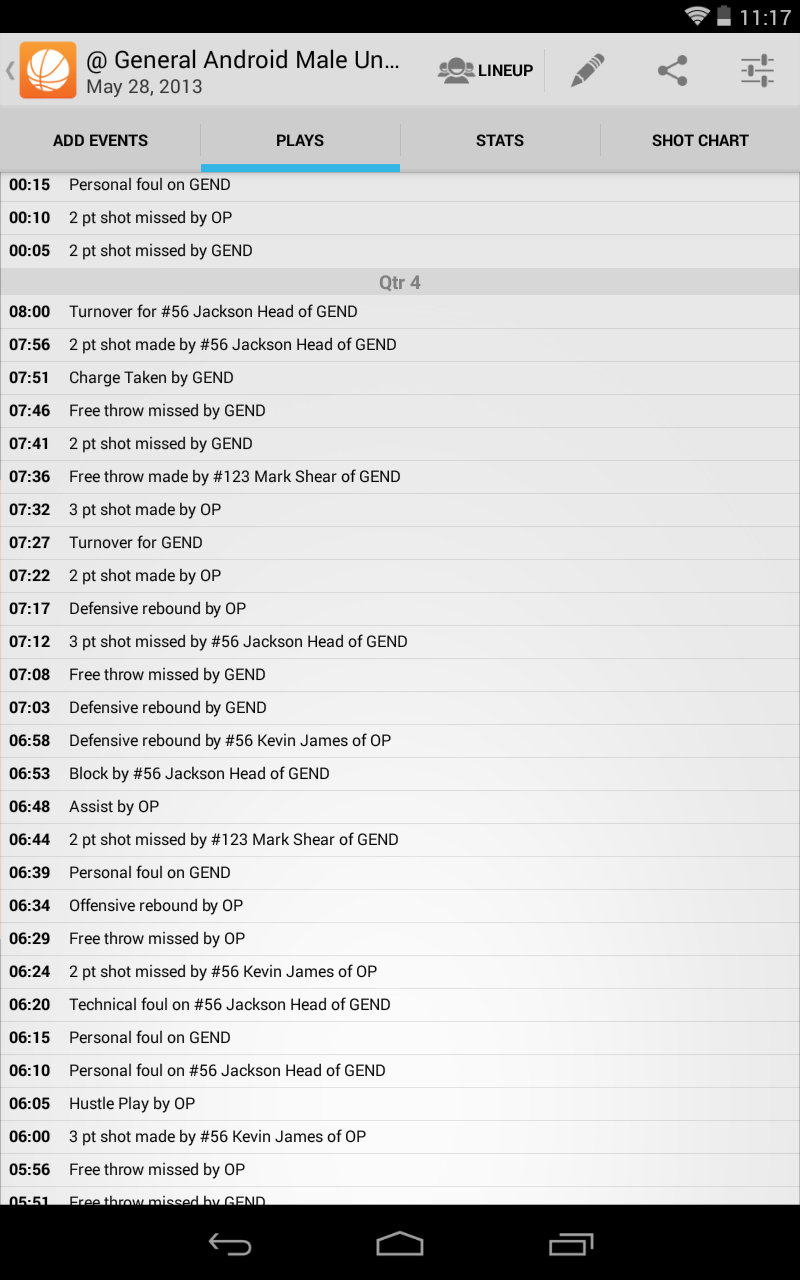Image resolution: width=800 pixels, height=1280 pixels.
Task: Tap the basketball app logo
Action: coord(47,70)
